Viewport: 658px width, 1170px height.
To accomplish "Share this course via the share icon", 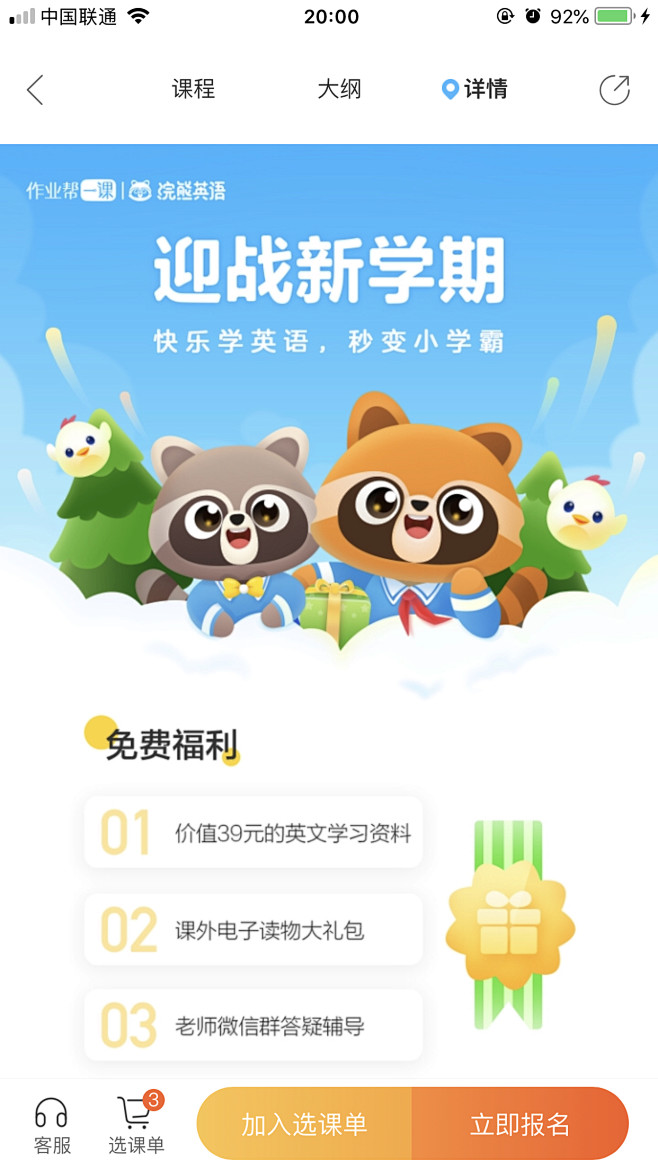I will [615, 90].
